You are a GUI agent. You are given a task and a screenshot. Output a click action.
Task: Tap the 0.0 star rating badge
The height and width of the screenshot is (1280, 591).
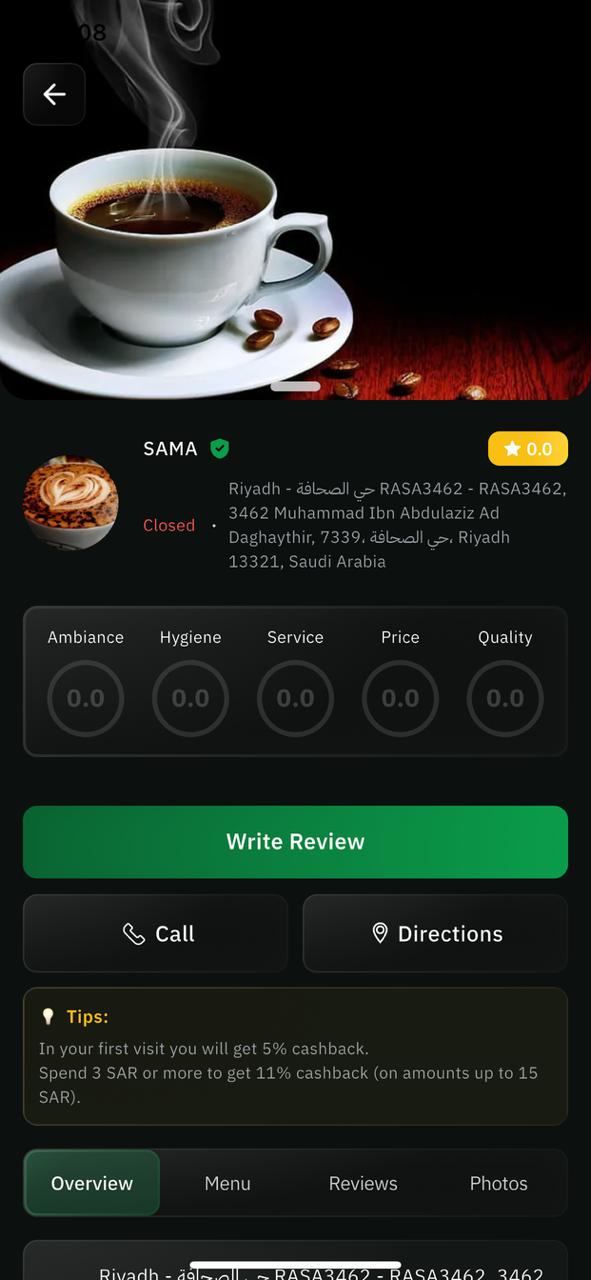point(528,449)
